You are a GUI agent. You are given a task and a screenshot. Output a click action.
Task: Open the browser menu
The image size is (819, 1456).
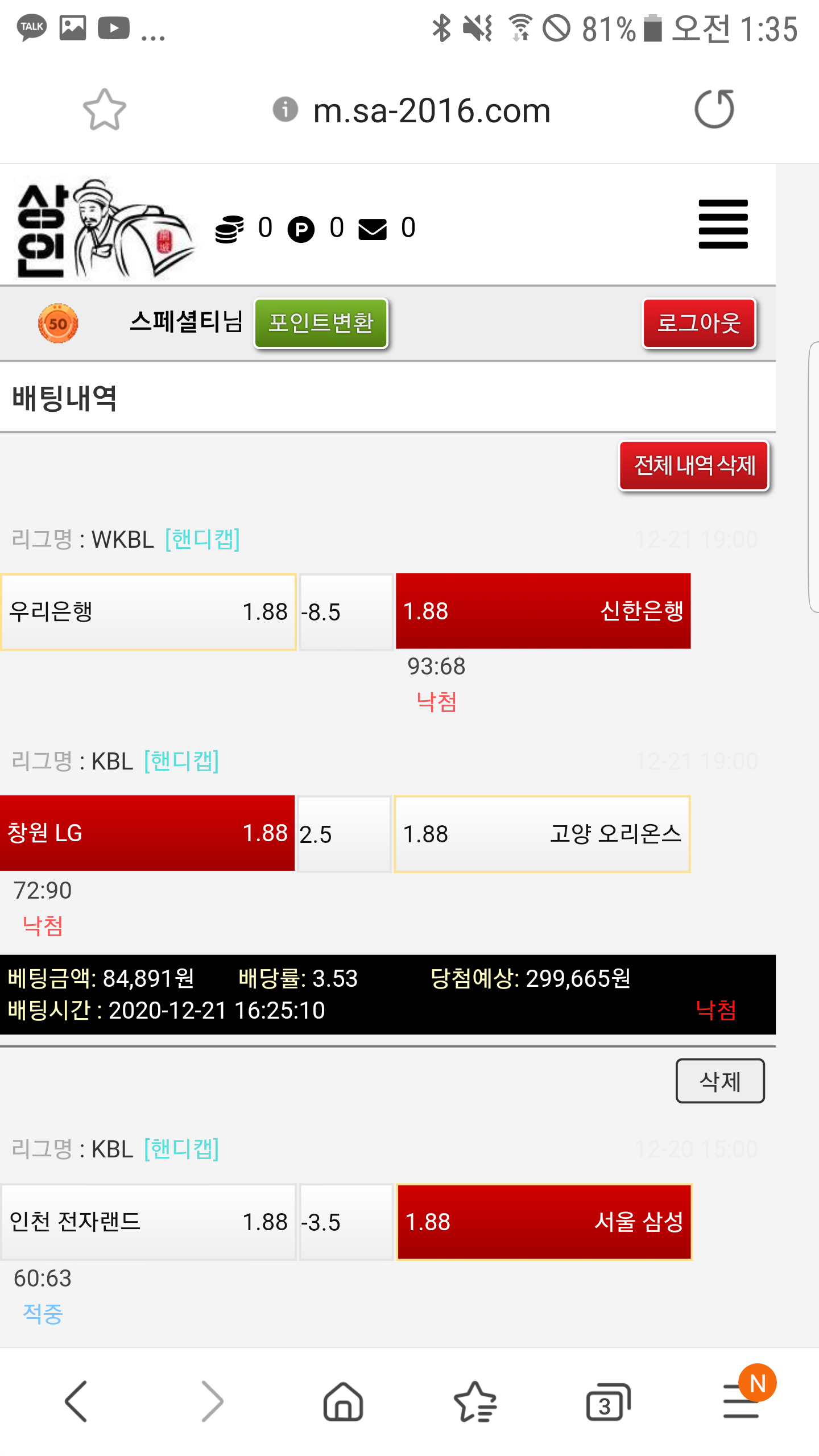coord(741,1401)
